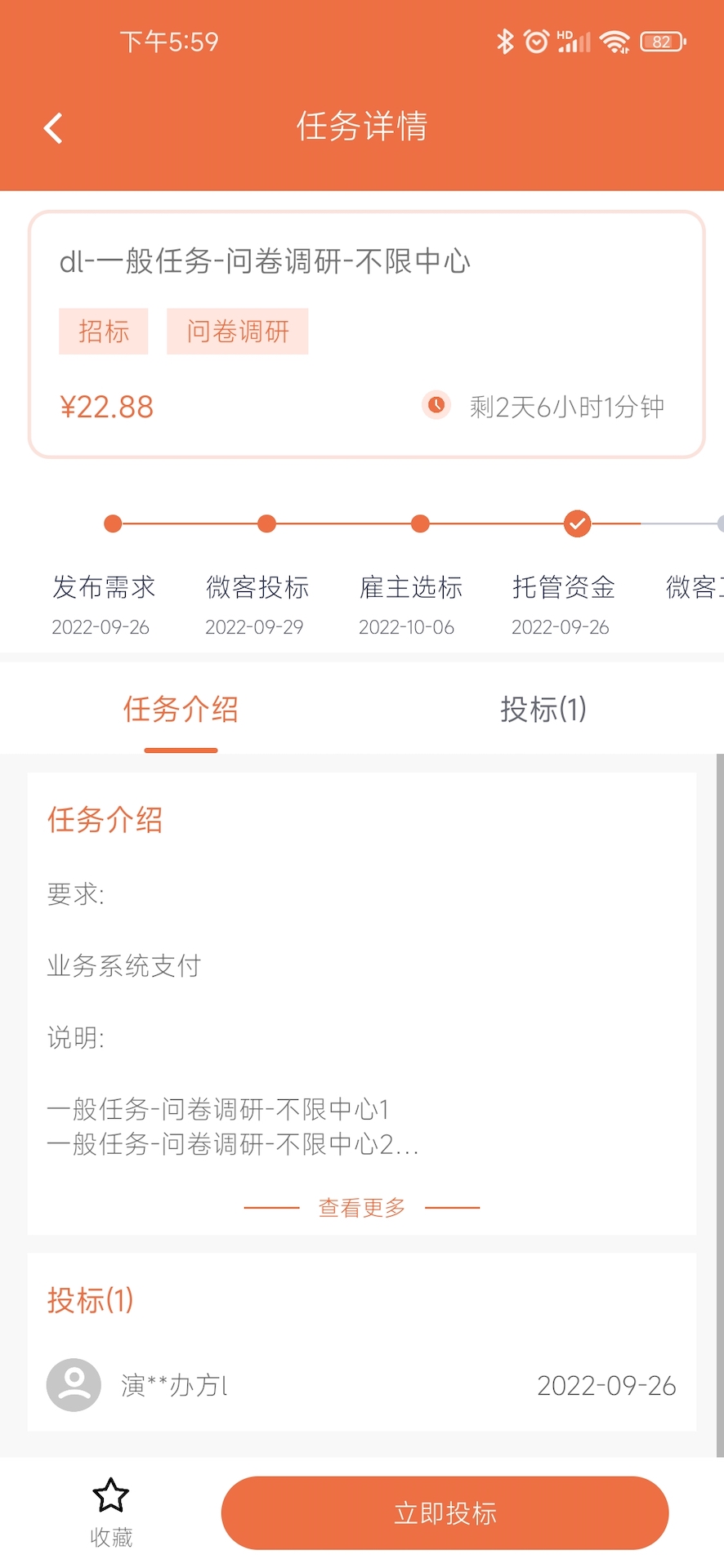Tap the 发布需求 timeline dot
Viewport: 724px width, 1568px height.
click(x=112, y=523)
